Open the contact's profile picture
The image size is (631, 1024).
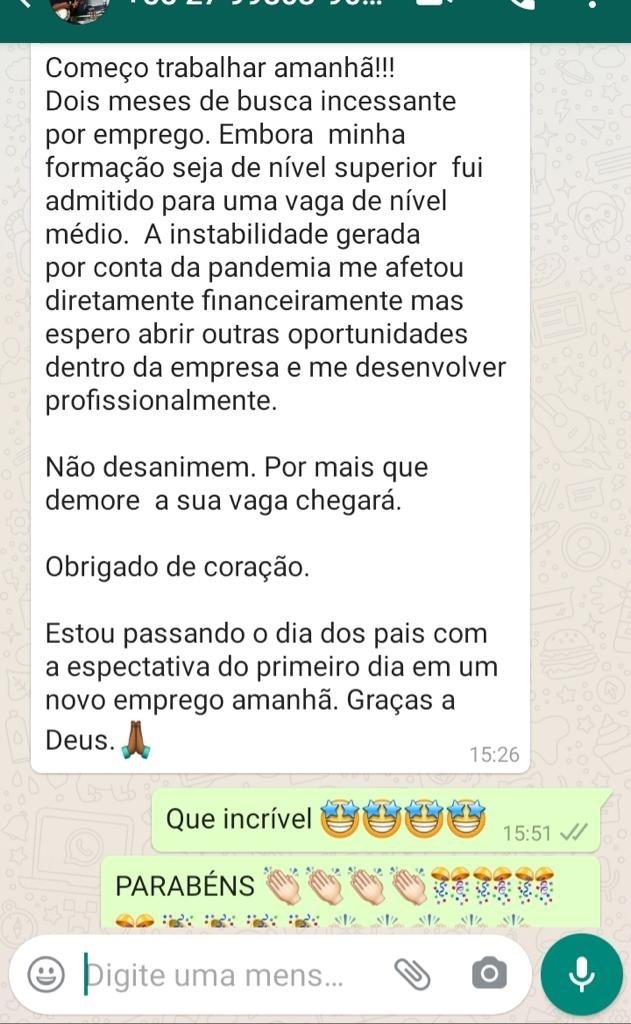pyautogui.click(x=77, y=8)
